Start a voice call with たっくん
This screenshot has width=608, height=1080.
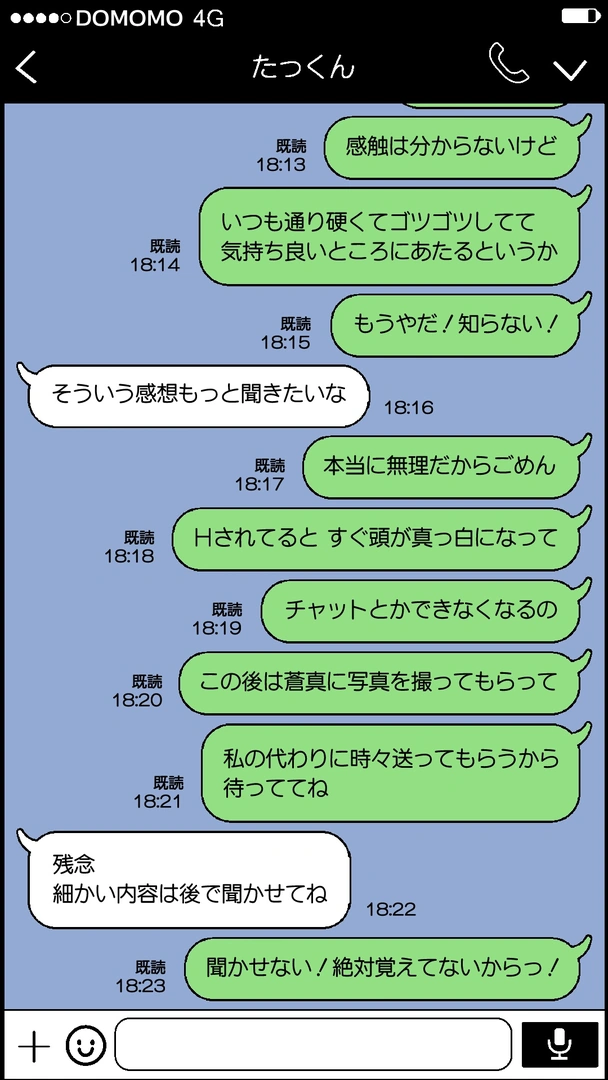(x=508, y=65)
